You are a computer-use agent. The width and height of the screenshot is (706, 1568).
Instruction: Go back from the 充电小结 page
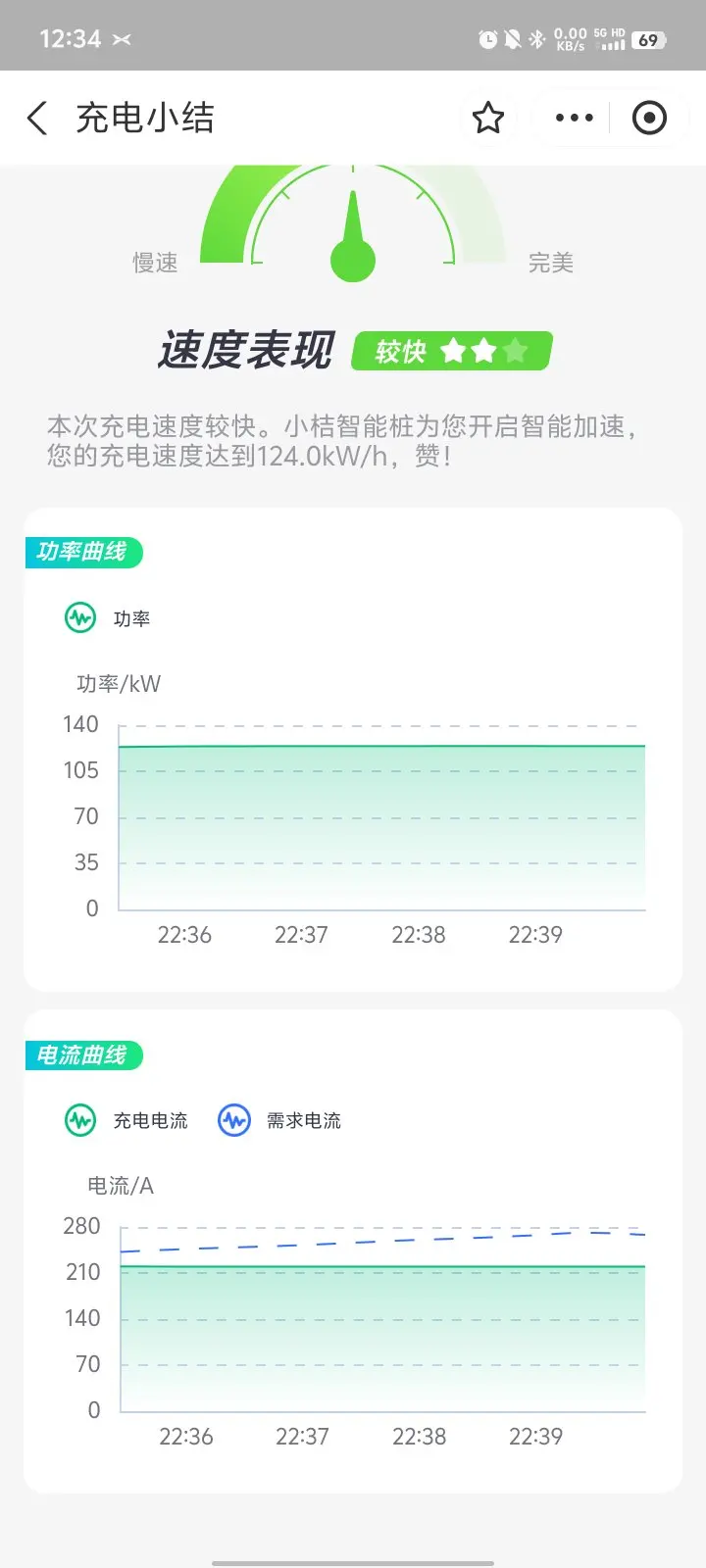(37, 119)
